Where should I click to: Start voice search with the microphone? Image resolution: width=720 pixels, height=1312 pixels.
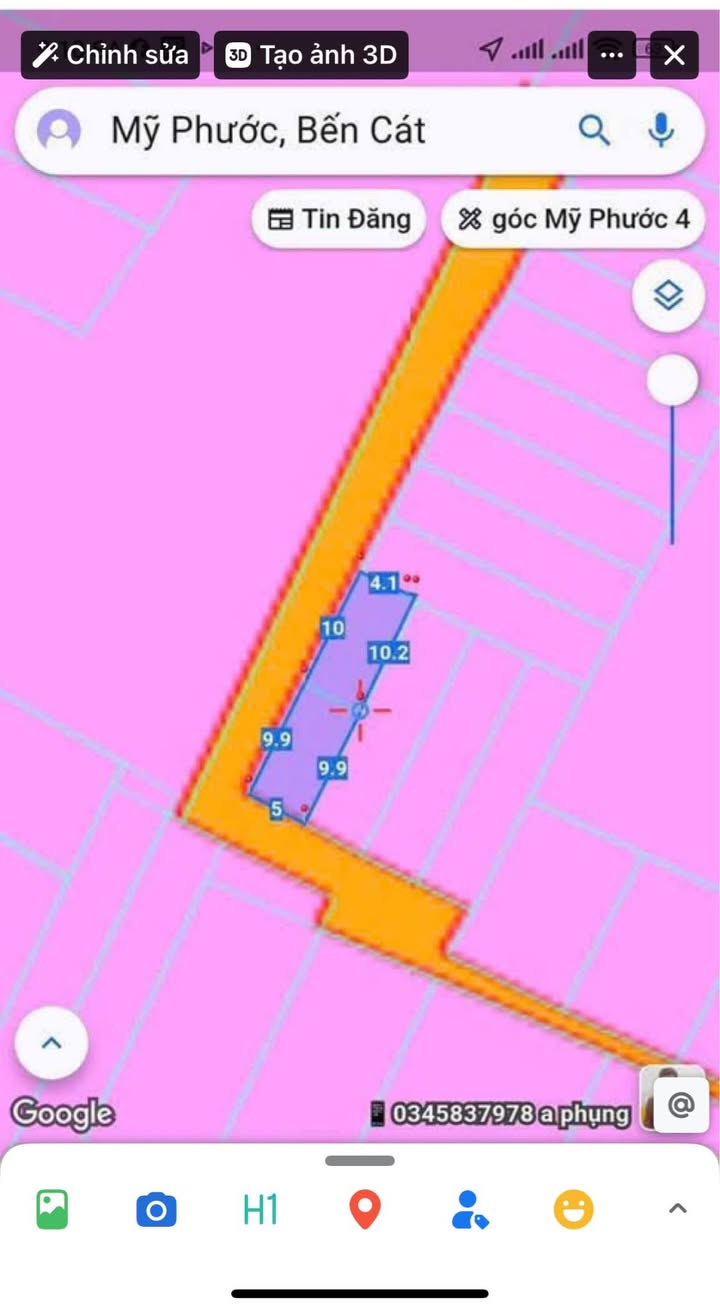662,130
